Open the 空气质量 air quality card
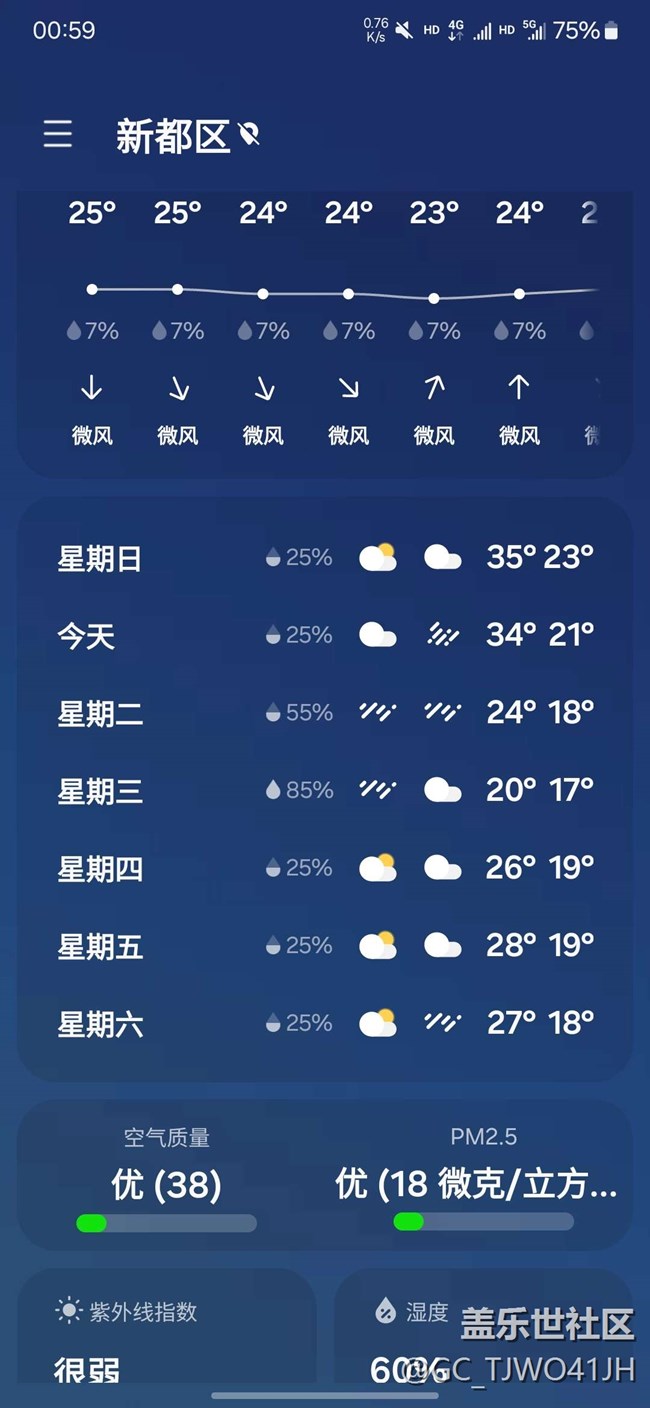 coord(167,1176)
